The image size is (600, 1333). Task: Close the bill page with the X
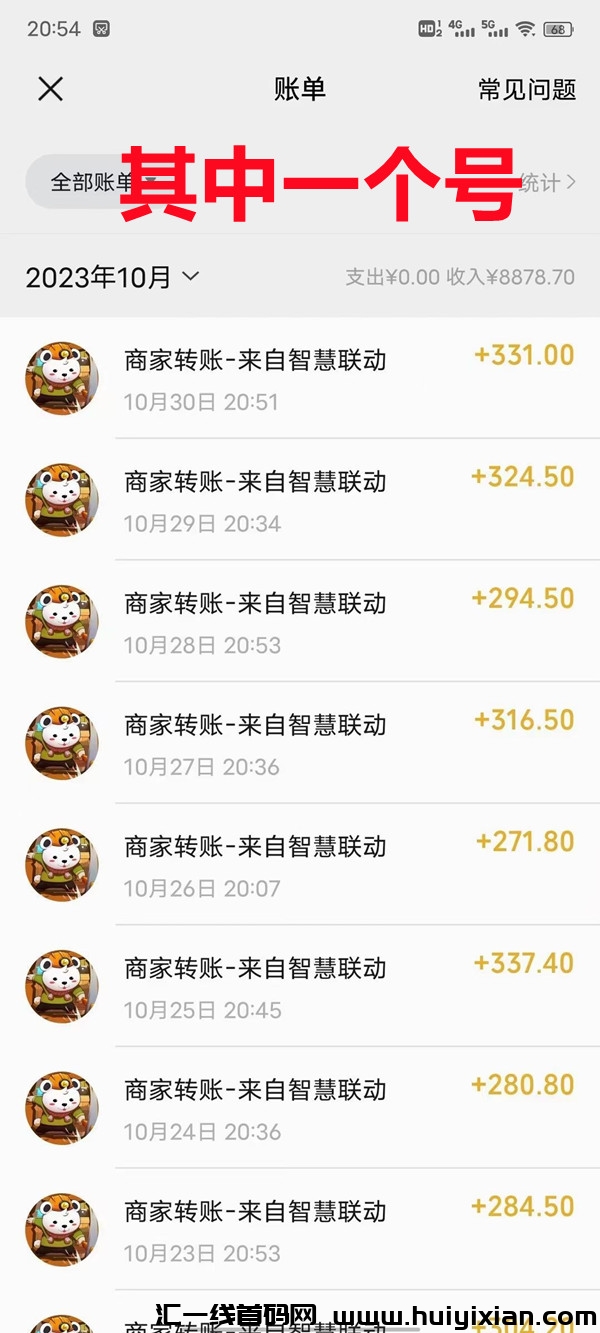click(50, 89)
